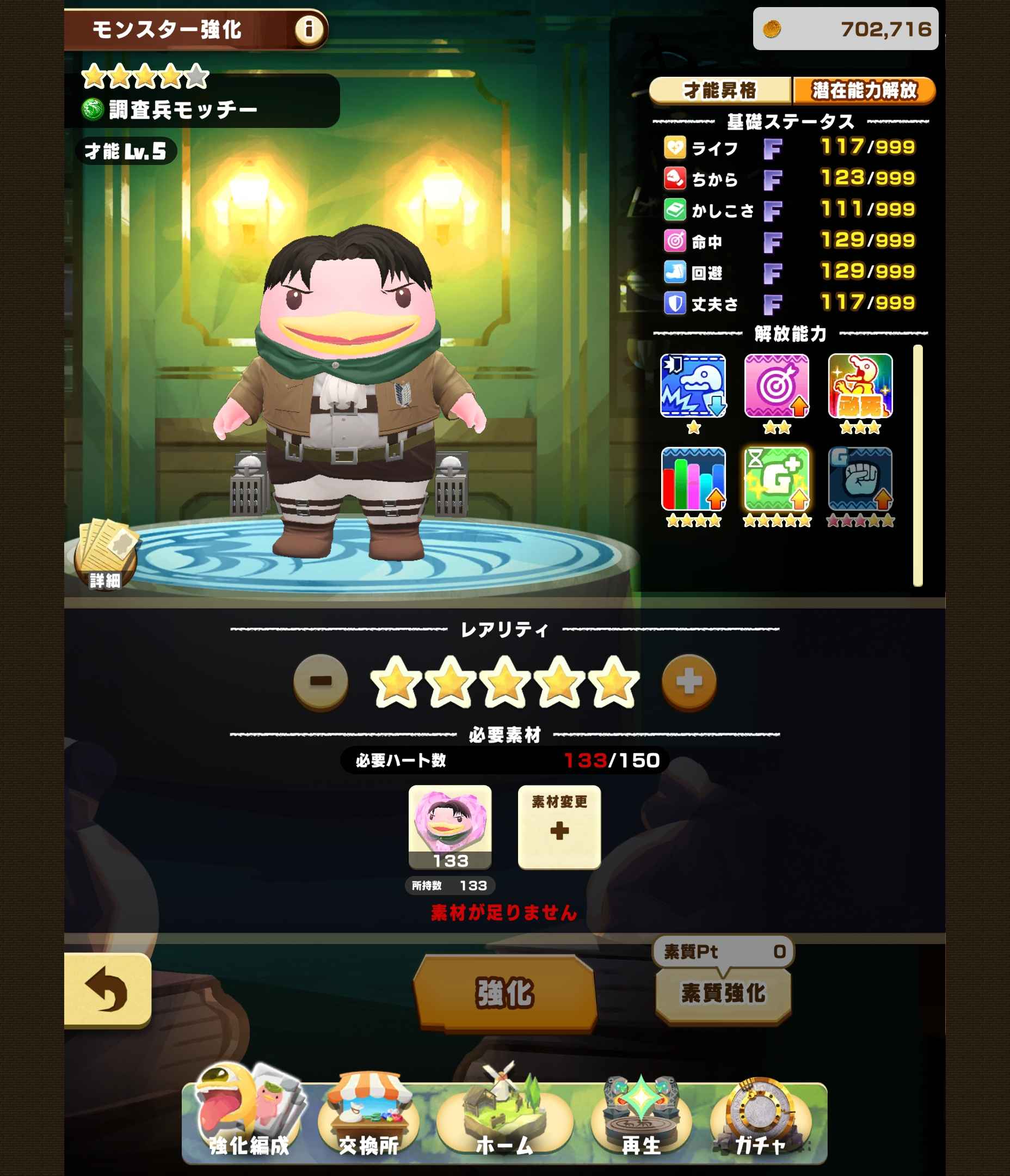Open the 詳細 details scroll
Image resolution: width=1010 pixels, height=1176 pixels.
(x=106, y=555)
